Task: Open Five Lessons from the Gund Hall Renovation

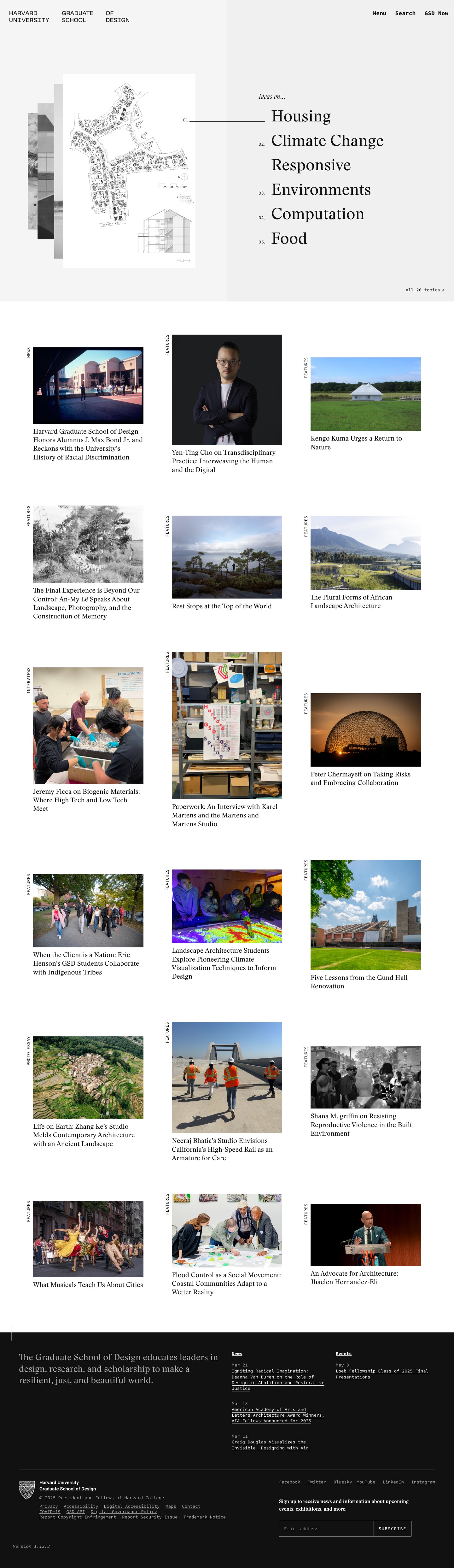Action: pos(358,981)
